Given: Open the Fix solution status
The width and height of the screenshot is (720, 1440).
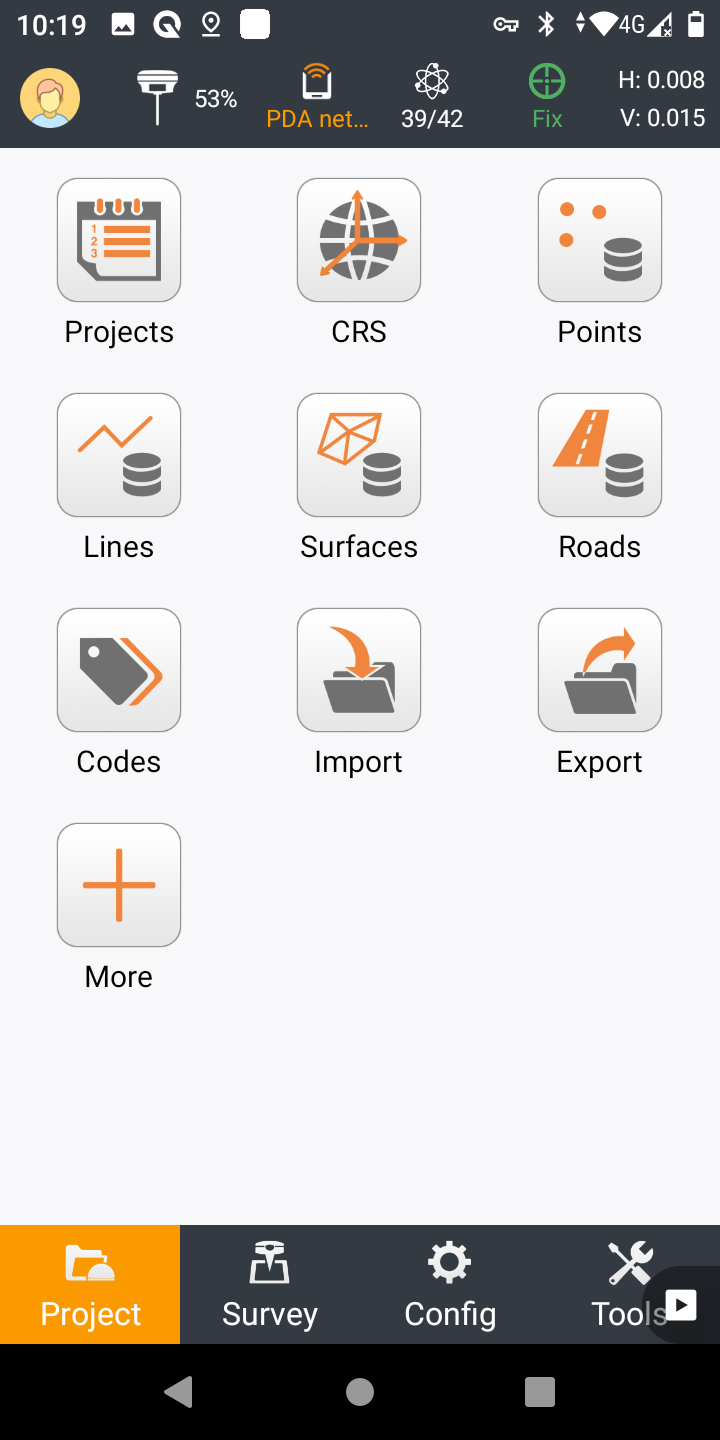Looking at the screenshot, I should (x=547, y=98).
